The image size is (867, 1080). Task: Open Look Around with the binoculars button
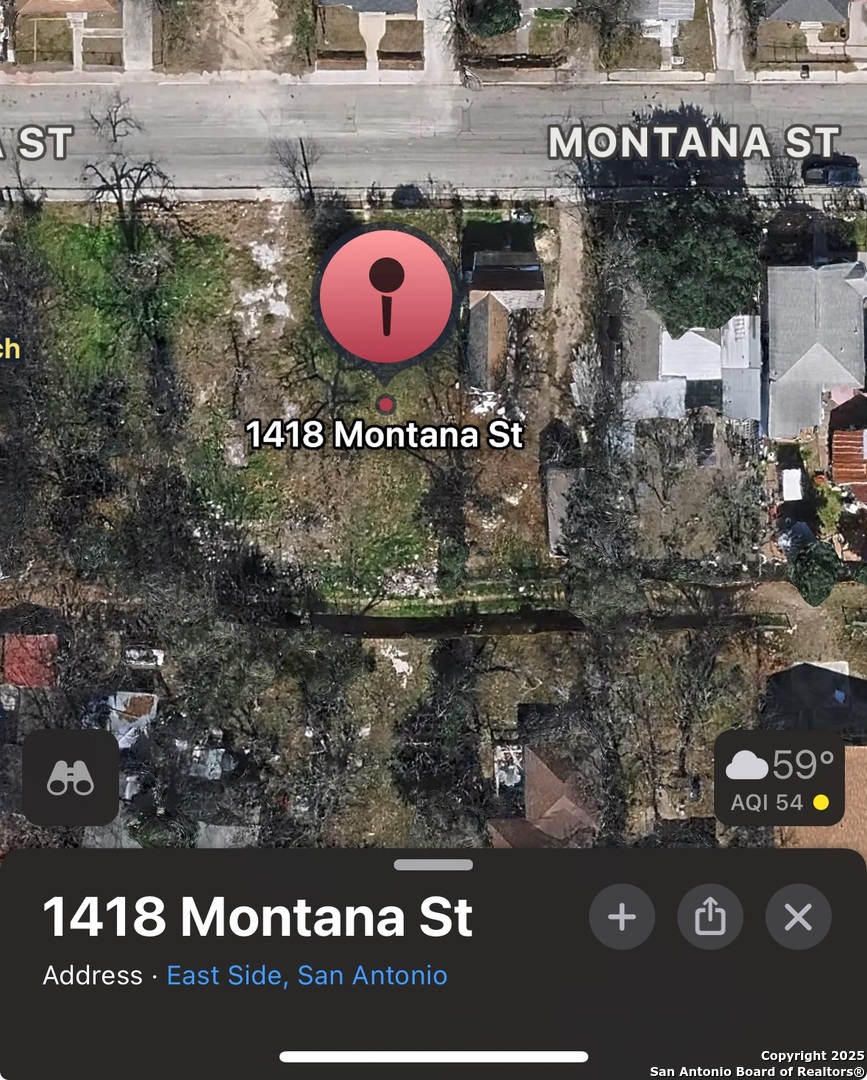click(x=70, y=777)
